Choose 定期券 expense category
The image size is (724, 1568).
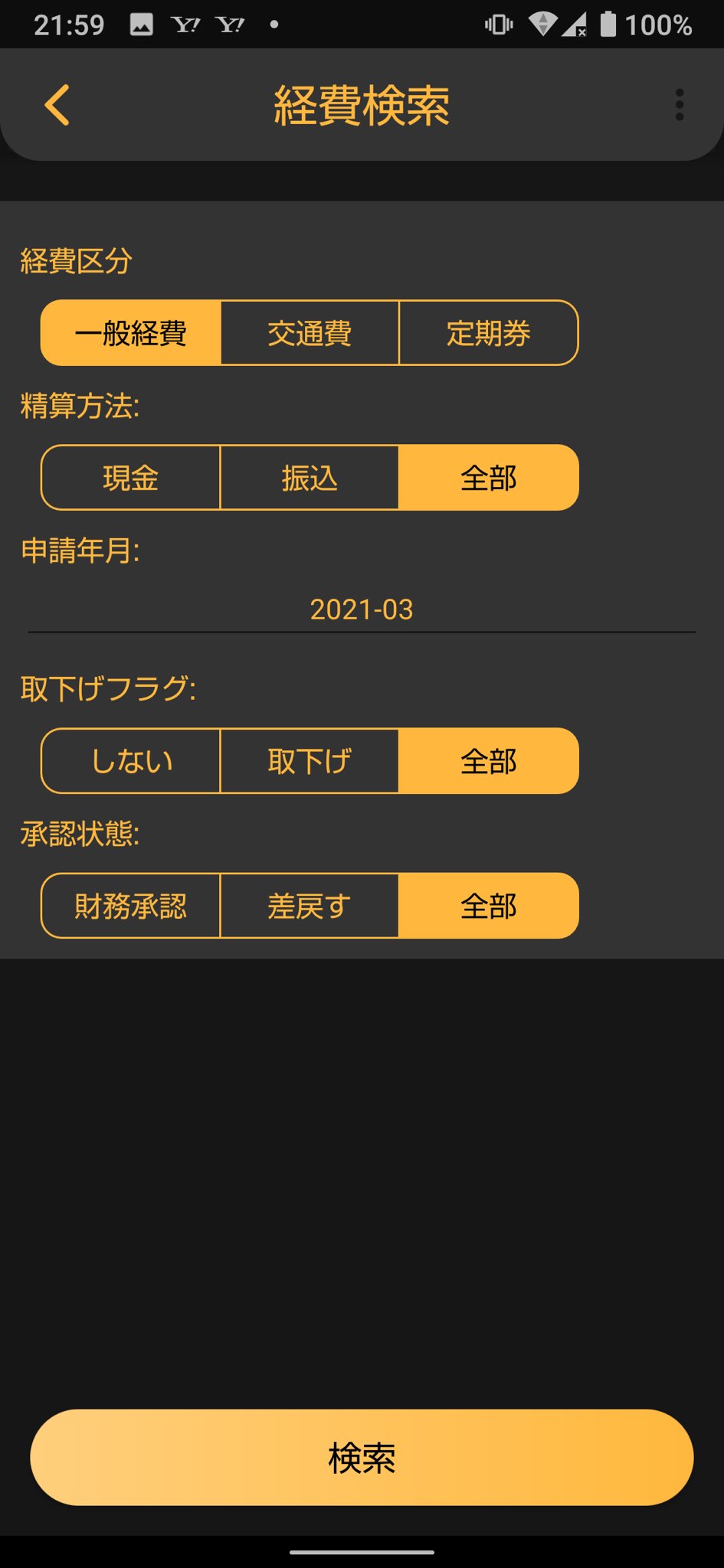(489, 333)
